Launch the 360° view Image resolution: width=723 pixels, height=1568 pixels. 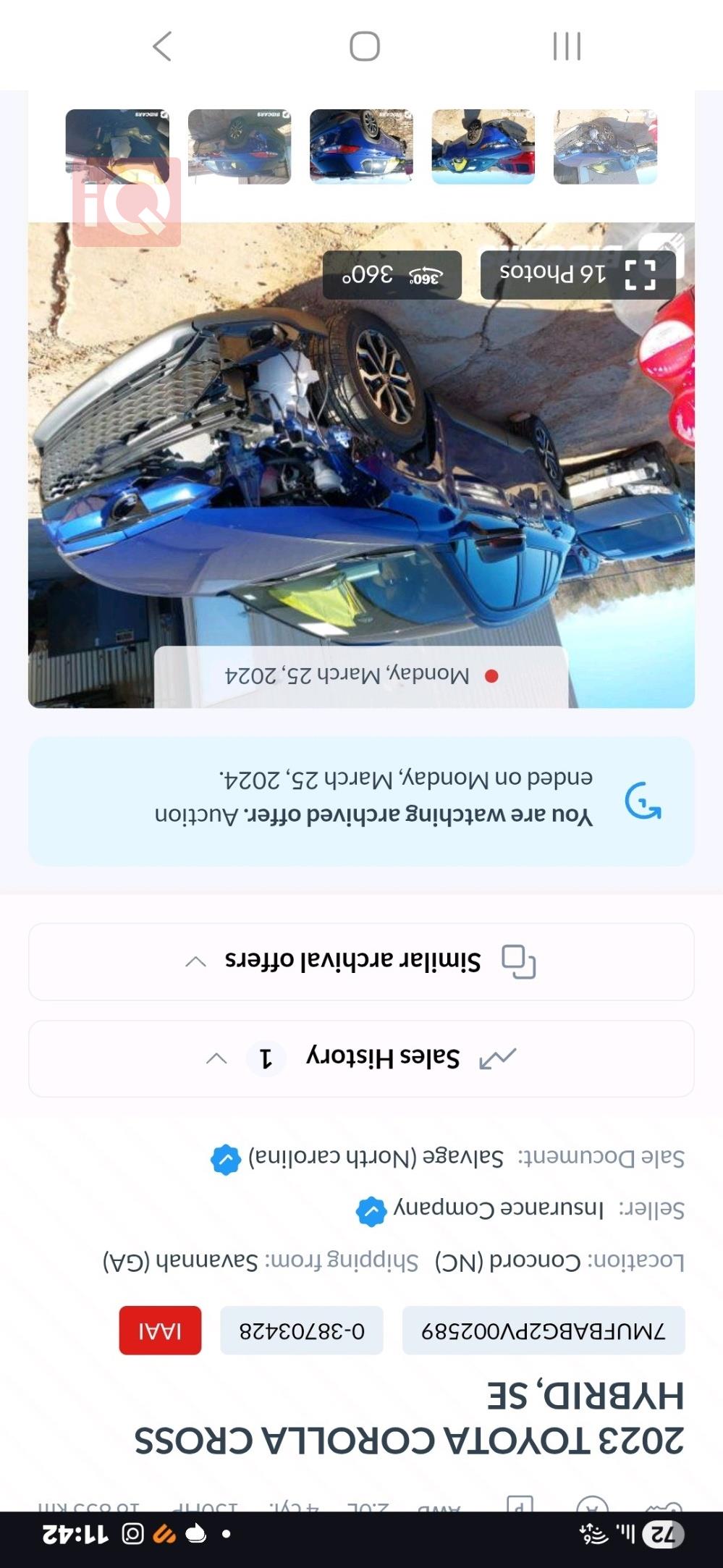click(x=392, y=274)
